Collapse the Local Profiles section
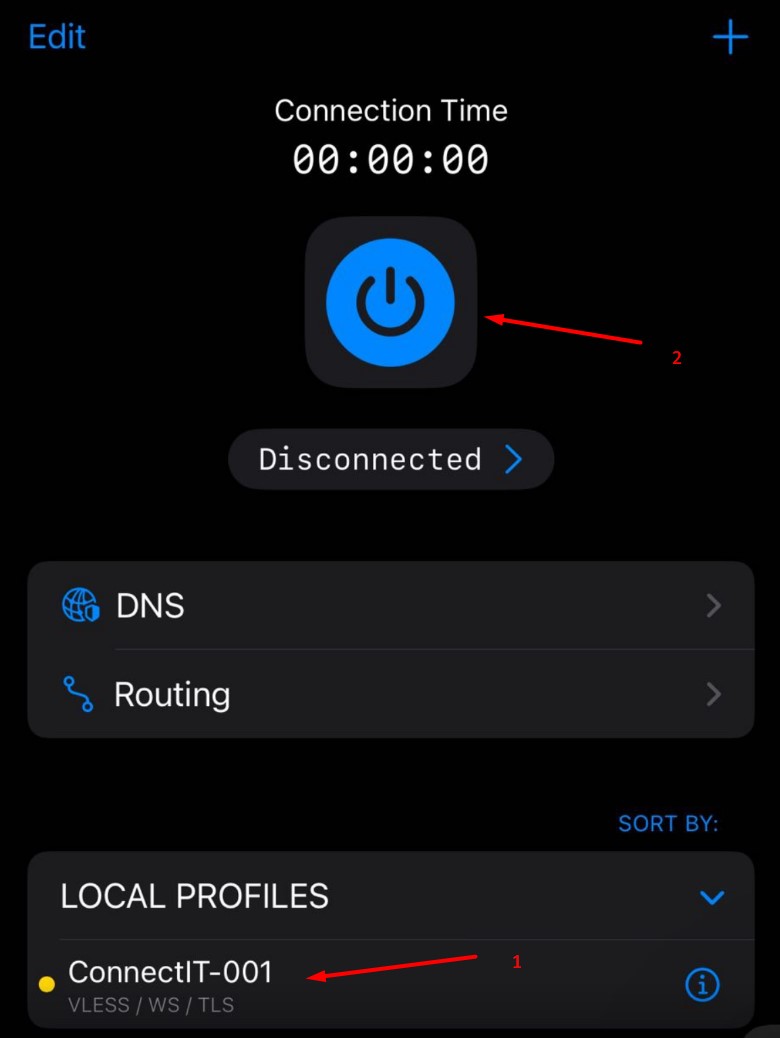This screenshot has height=1038, width=780. (712, 897)
